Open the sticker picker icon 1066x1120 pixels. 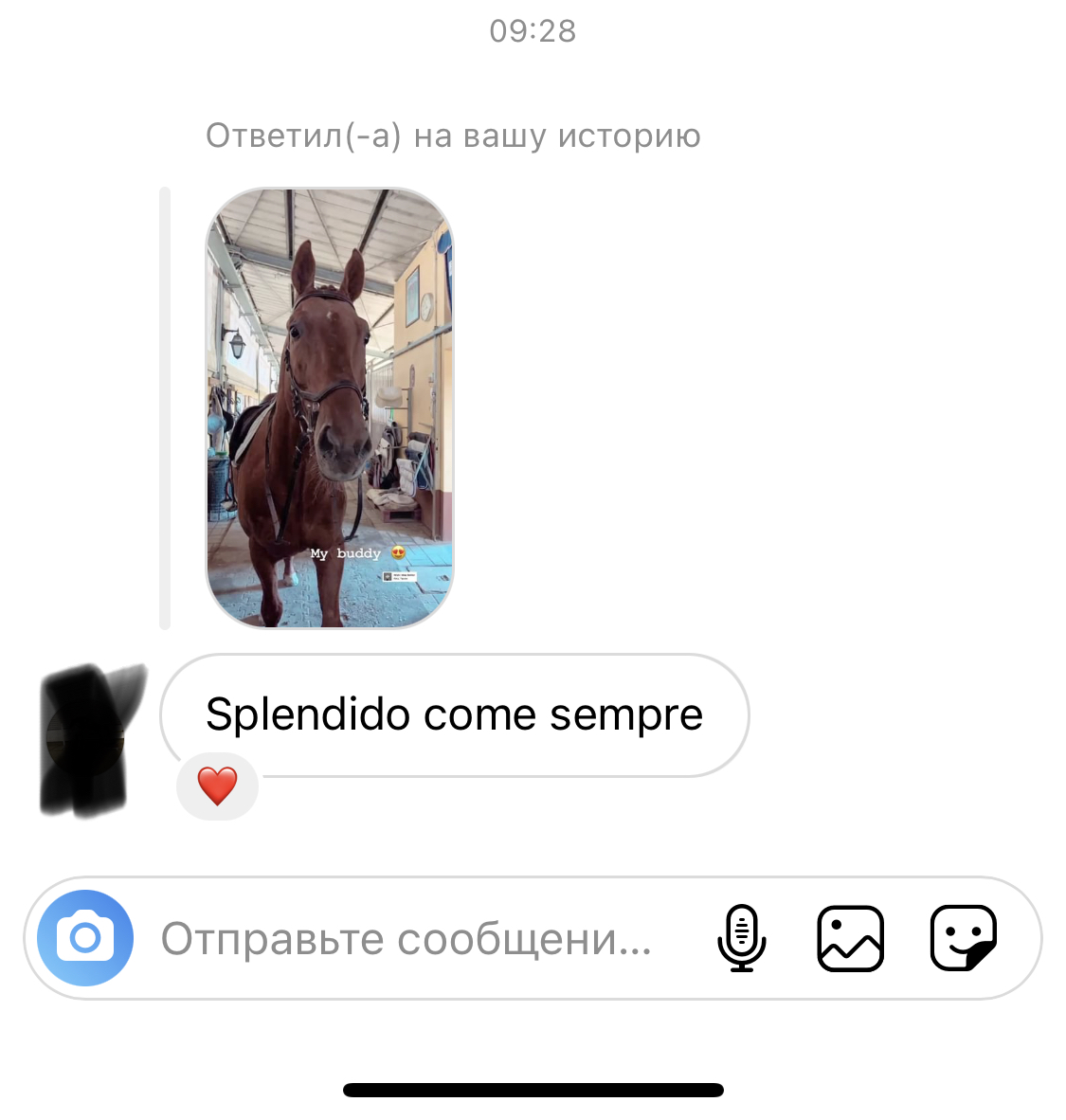click(963, 938)
